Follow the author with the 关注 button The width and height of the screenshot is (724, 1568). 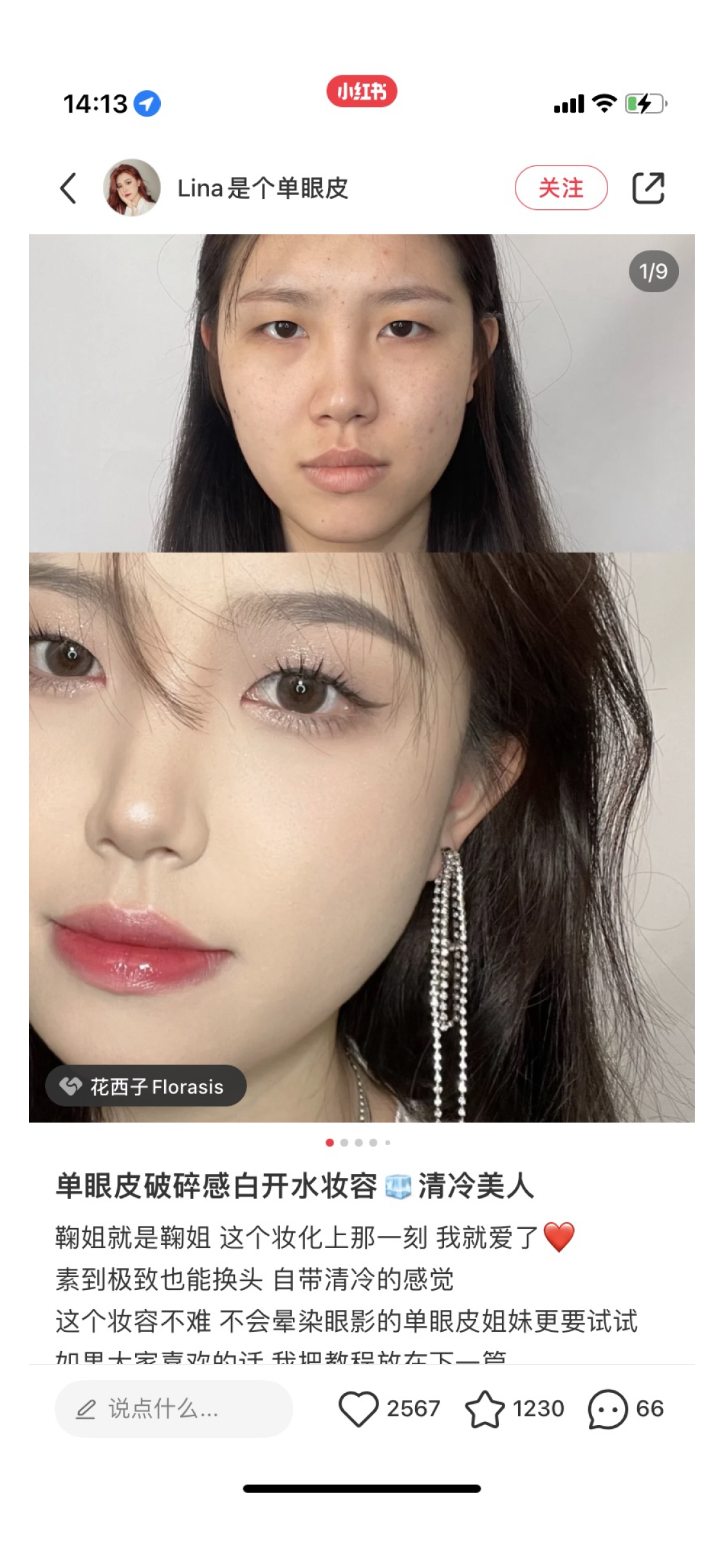point(561,188)
